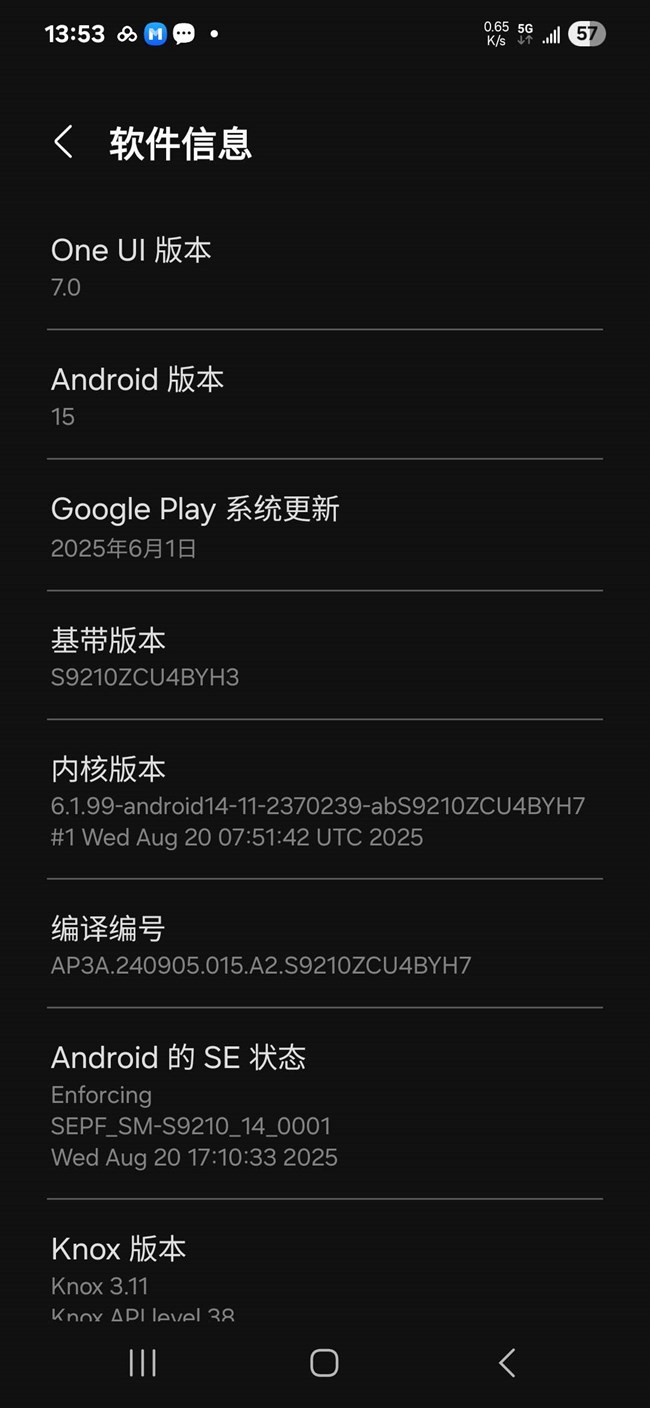The width and height of the screenshot is (650, 1408).
Task: Open Google Play 系统更新
Action: point(324,526)
